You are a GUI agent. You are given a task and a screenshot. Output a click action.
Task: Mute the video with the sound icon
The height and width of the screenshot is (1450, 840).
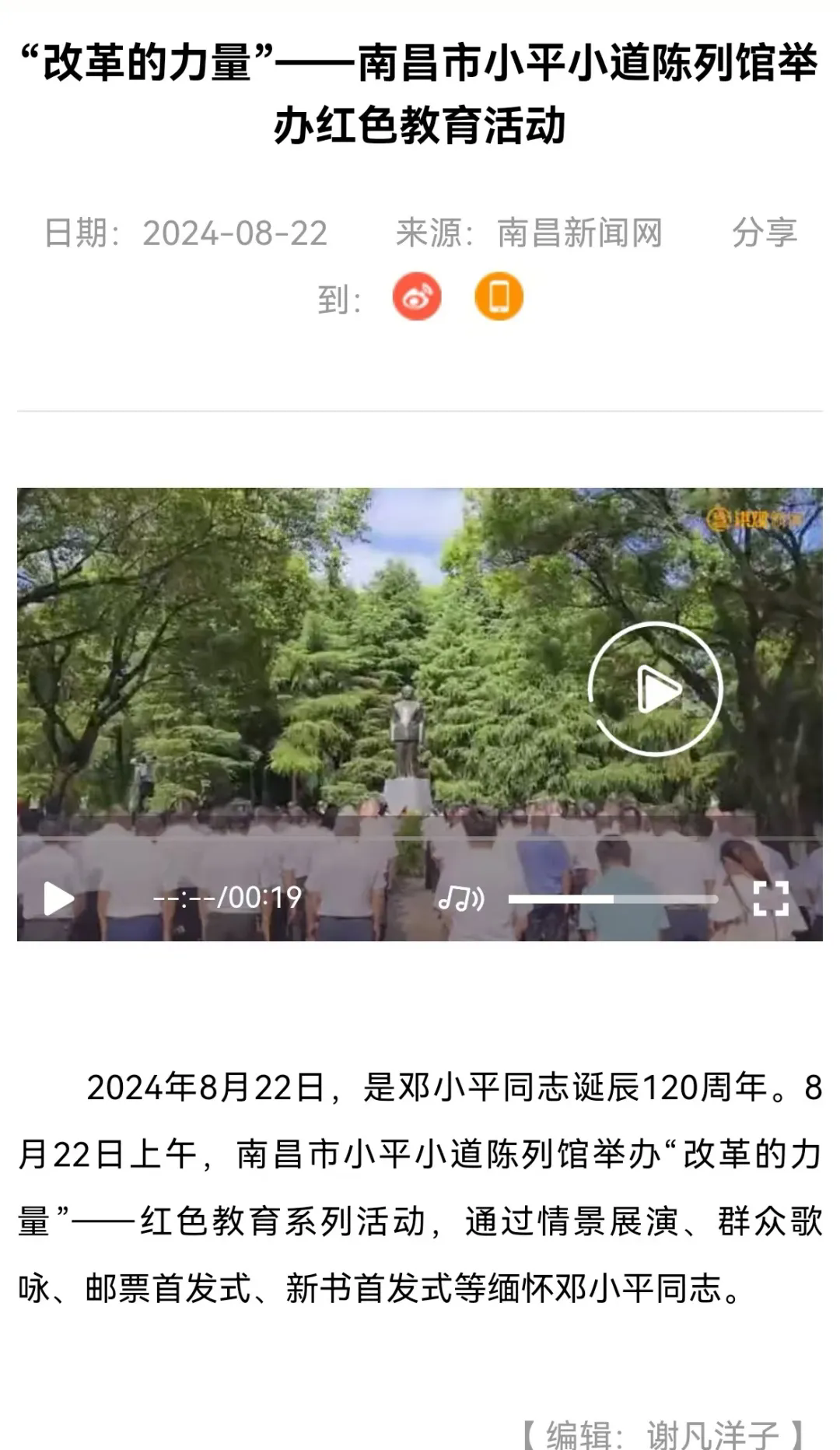[x=461, y=898]
